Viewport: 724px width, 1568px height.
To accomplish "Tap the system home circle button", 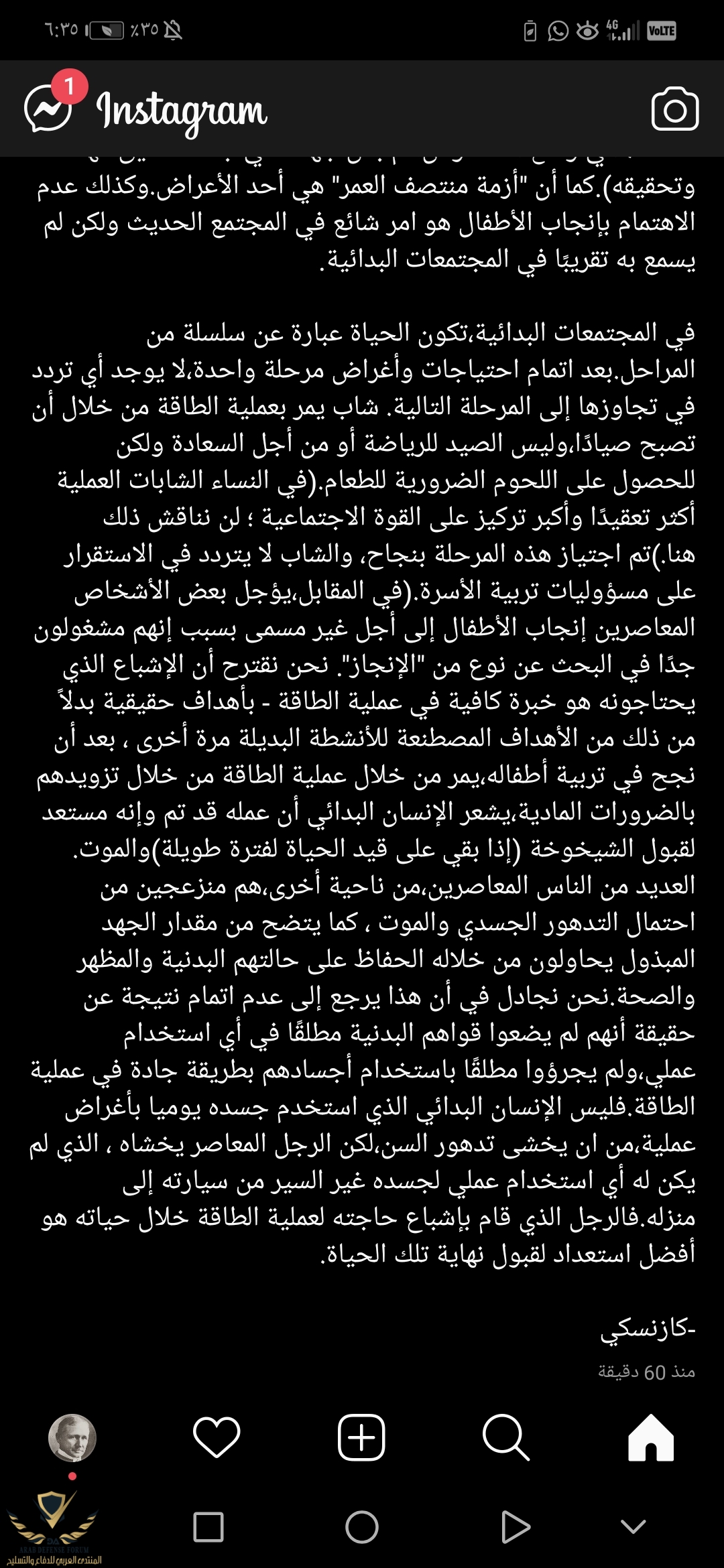I will point(362,1527).
